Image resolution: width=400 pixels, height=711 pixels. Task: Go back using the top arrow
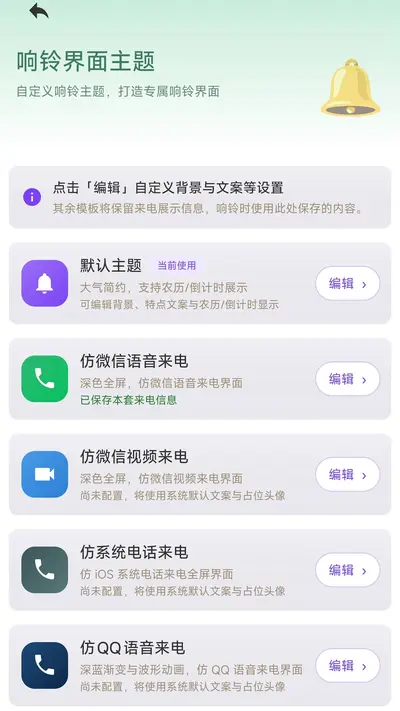click(x=39, y=11)
